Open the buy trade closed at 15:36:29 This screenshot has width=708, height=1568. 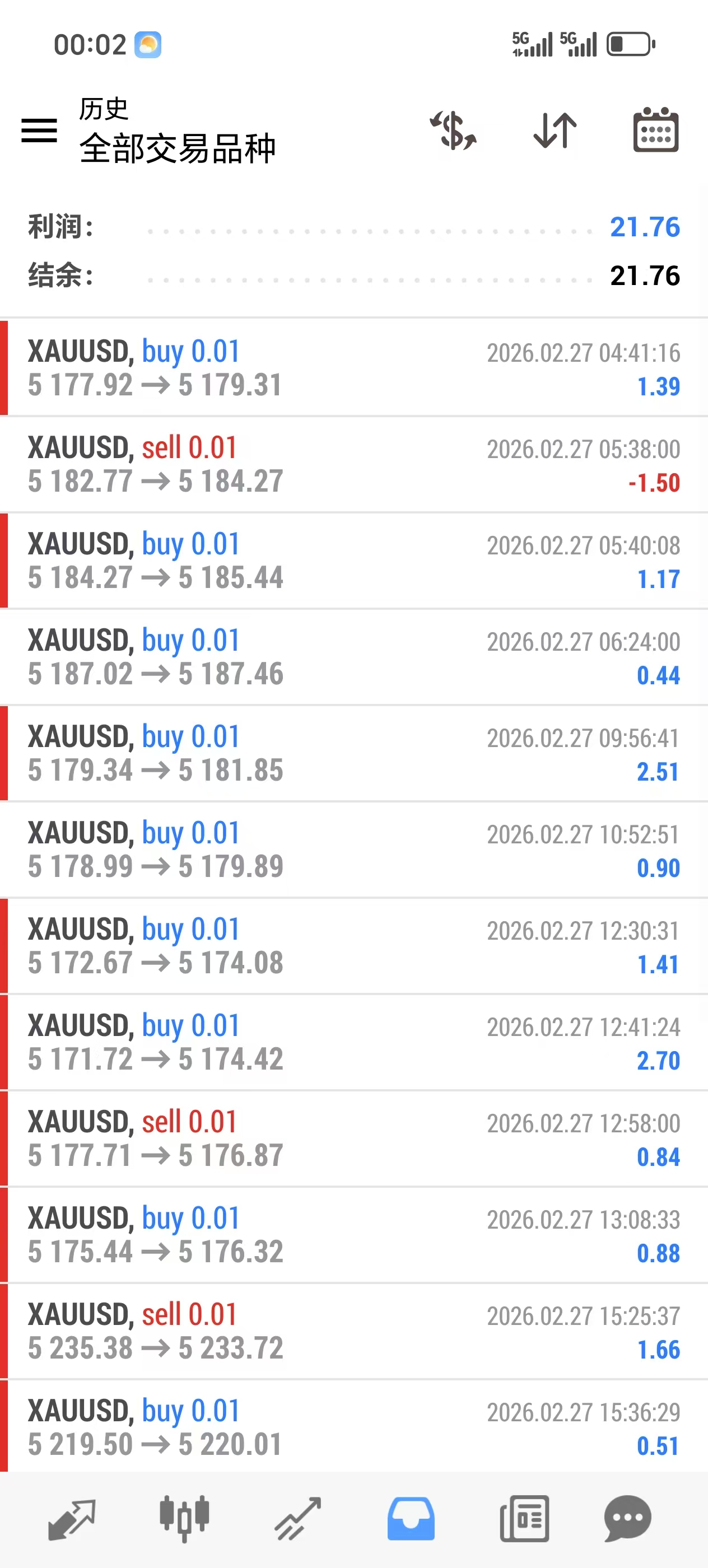click(353, 1427)
